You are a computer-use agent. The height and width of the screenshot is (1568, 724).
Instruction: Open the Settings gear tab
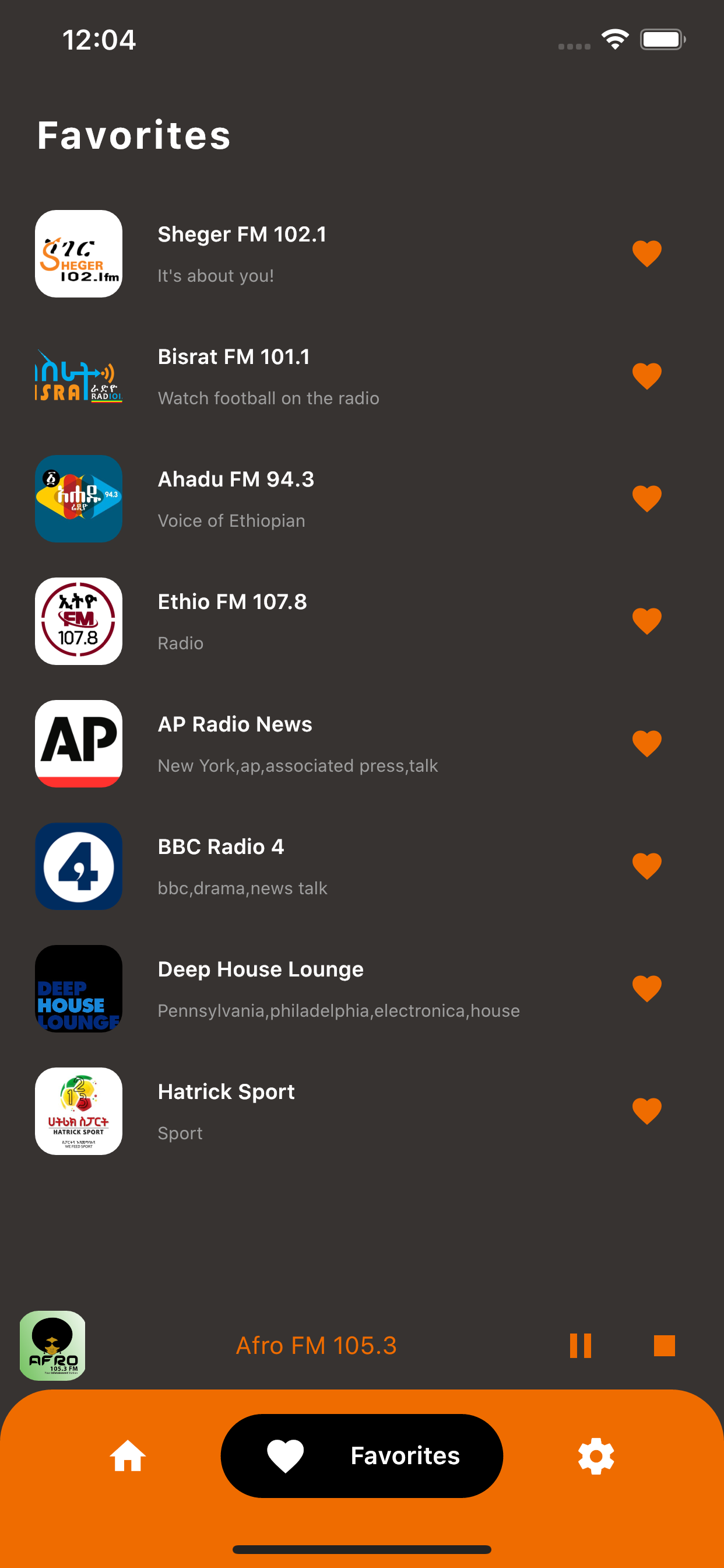[x=596, y=1456]
